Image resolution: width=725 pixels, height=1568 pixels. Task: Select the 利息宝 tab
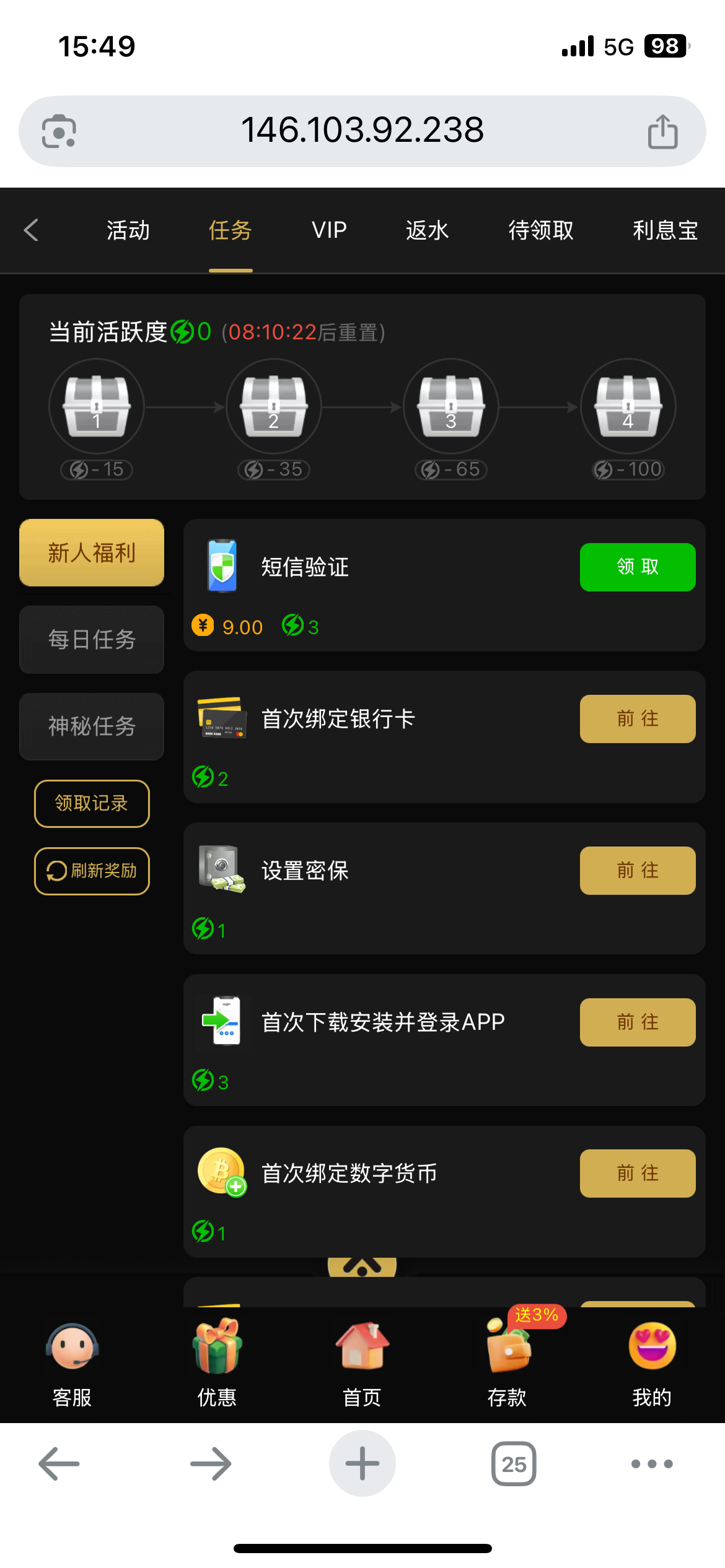click(665, 230)
